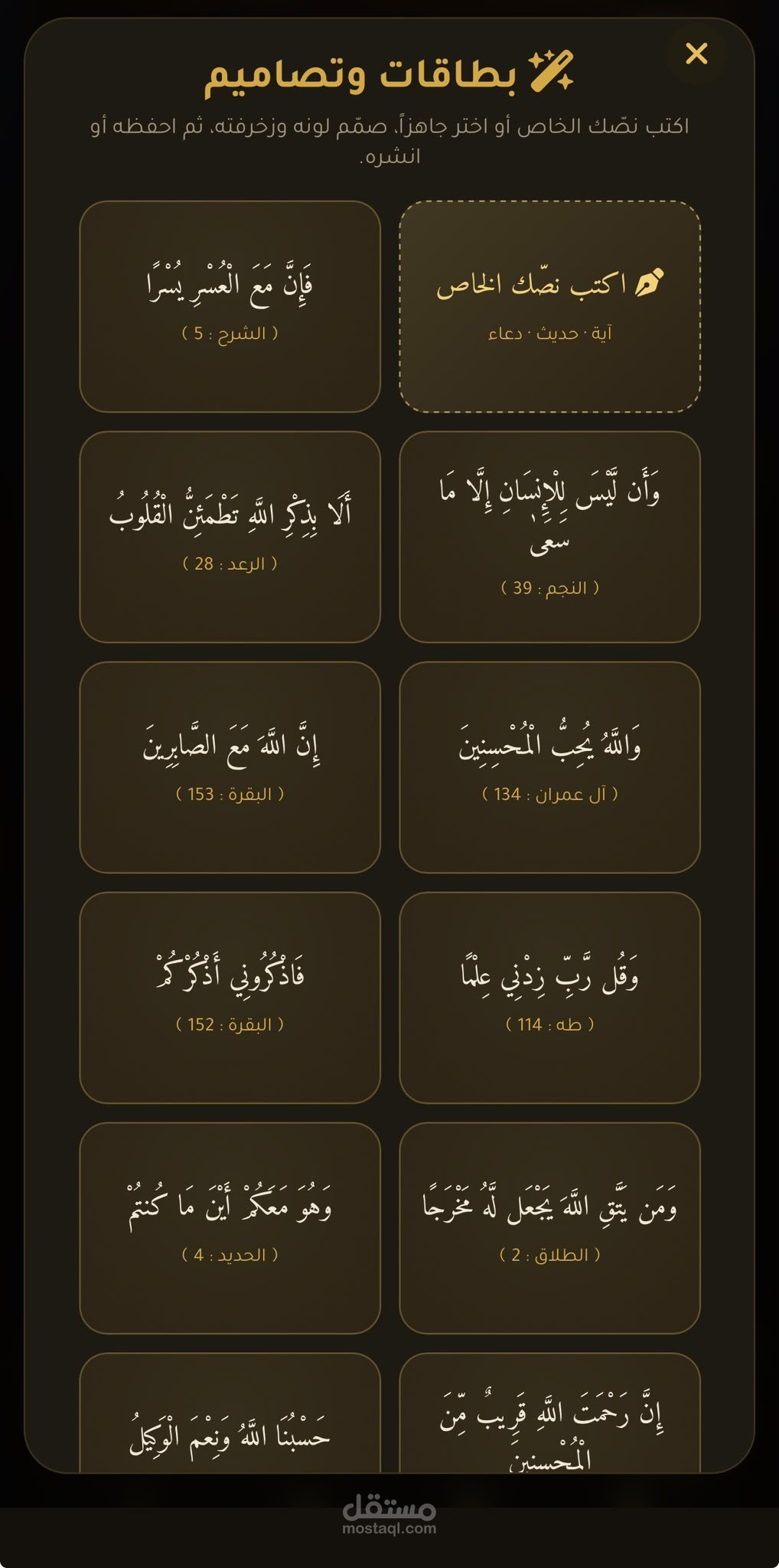Open the verse card from الرعد : 28
Image resolution: width=779 pixels, height=1568 pixels.
click(x=230, y=537)
